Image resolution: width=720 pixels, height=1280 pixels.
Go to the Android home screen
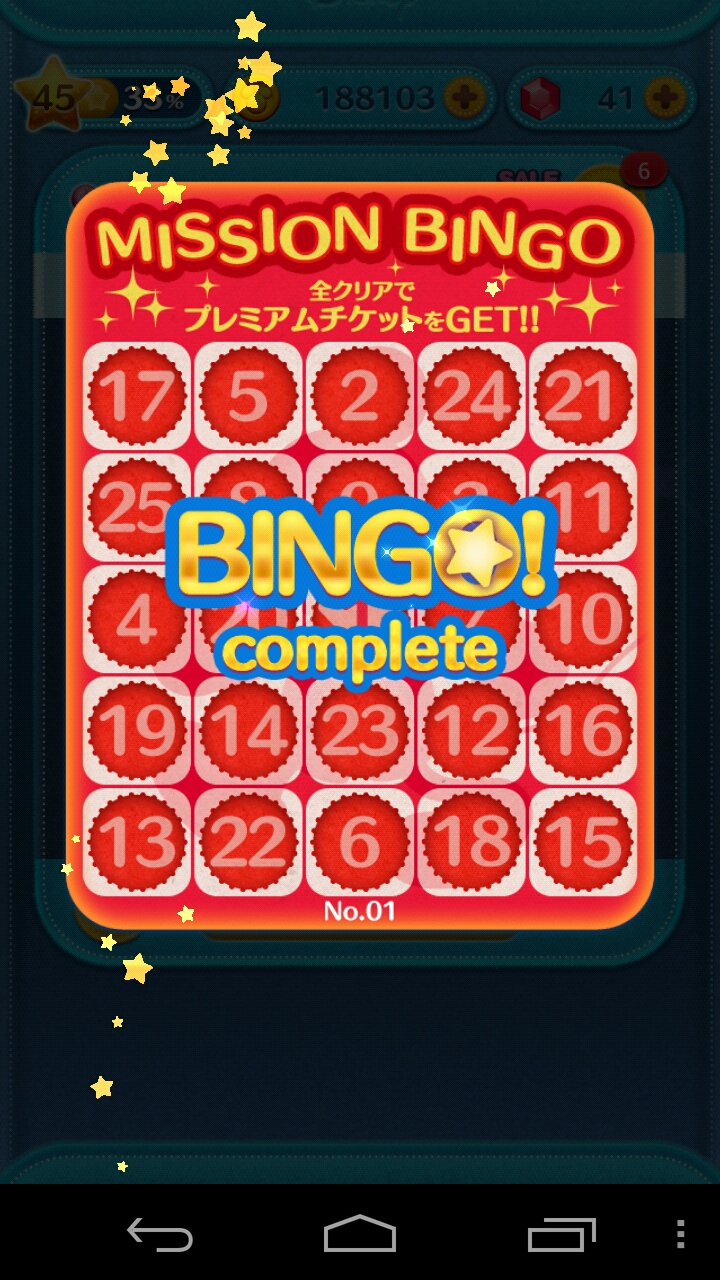[x=360, y=1235]
